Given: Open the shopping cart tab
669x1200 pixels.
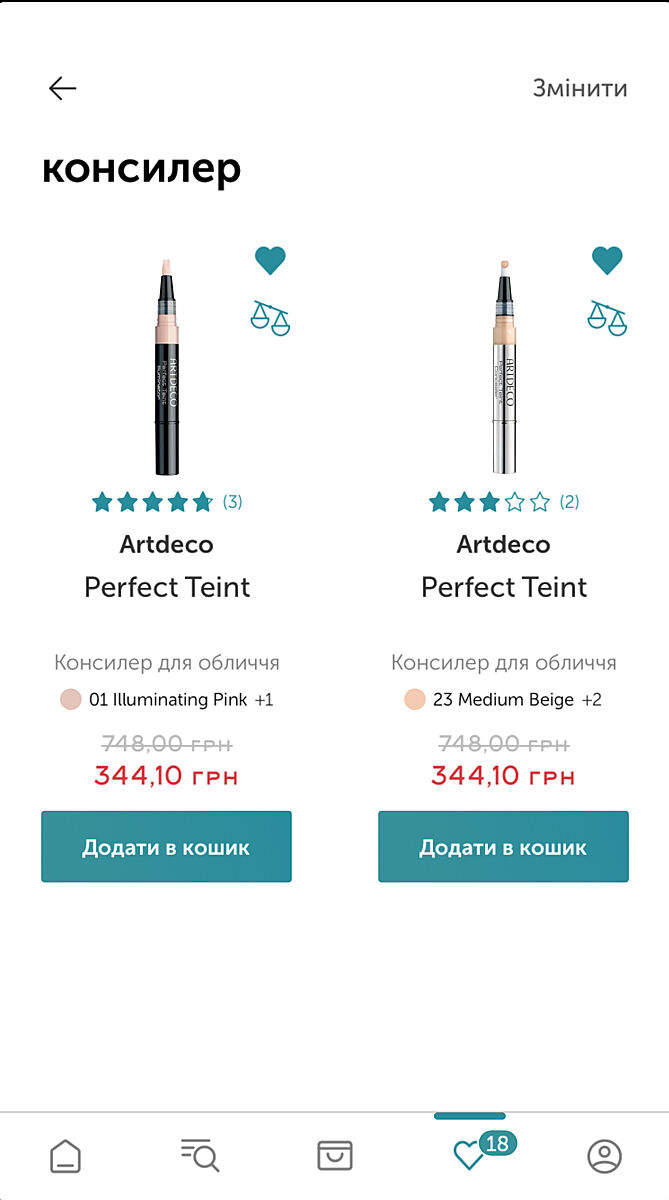Looking at the screenshot, I should click(x=334, y=1156).
